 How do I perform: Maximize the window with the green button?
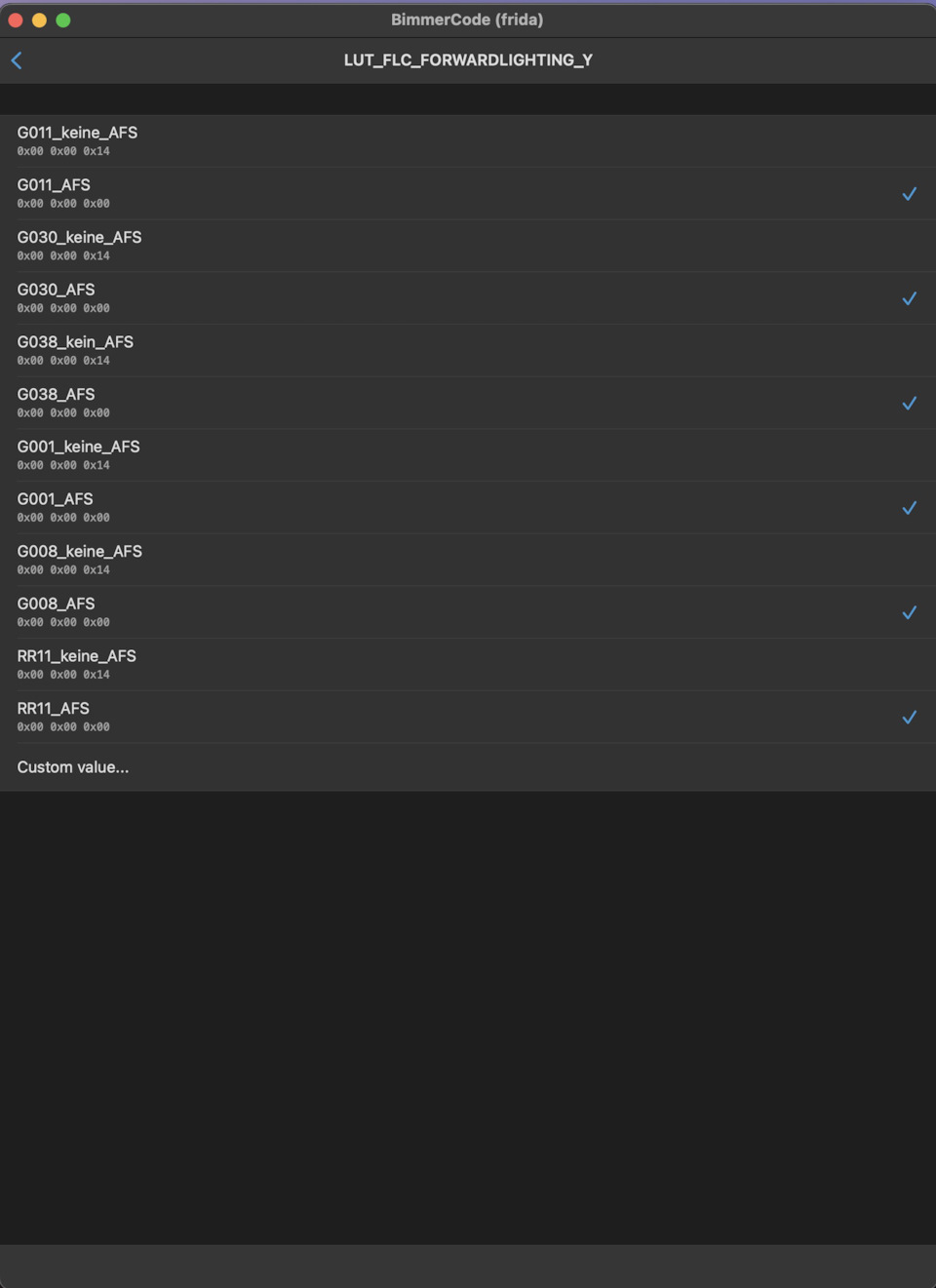click(x=63, y=20)
